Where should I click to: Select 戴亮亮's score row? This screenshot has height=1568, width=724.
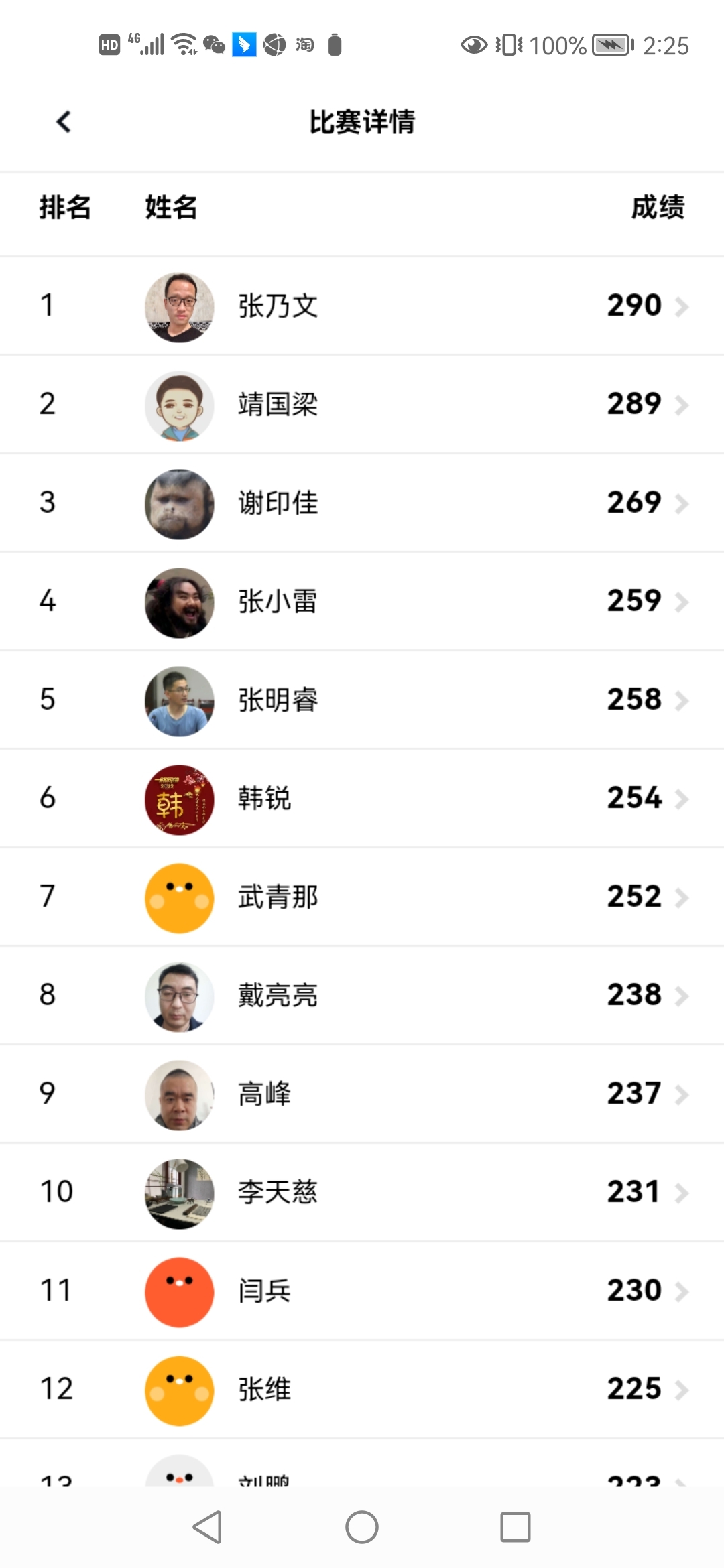pos(362,996)
